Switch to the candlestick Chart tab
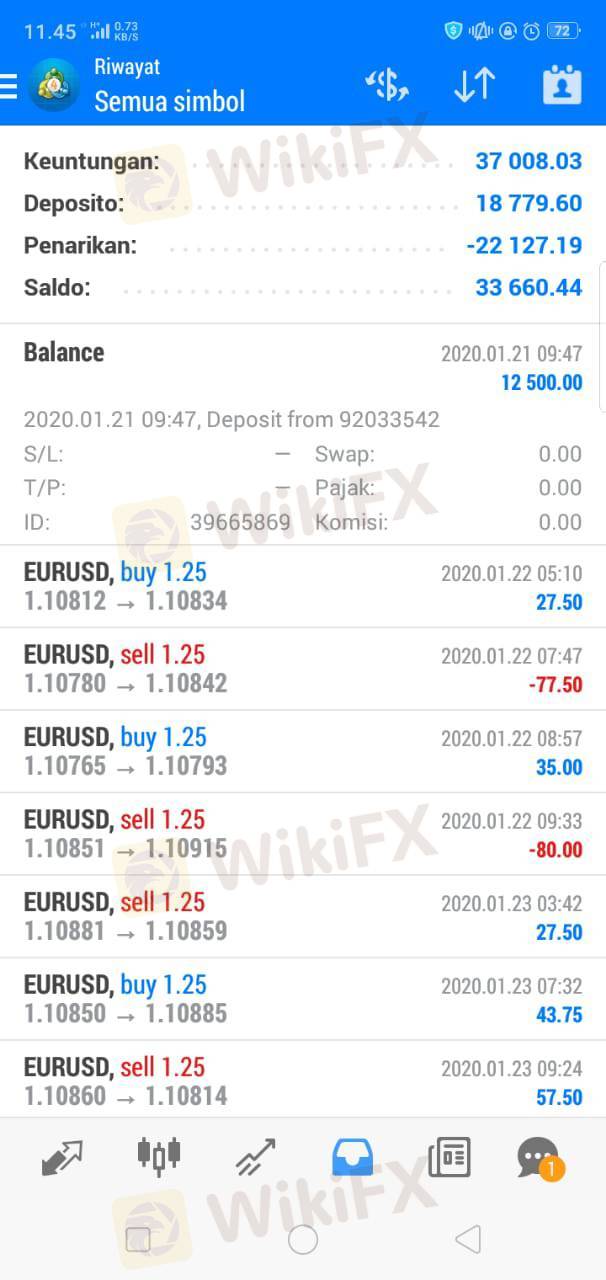The width and height of the screenshot is (606, 1280). tap(159, 1157)
